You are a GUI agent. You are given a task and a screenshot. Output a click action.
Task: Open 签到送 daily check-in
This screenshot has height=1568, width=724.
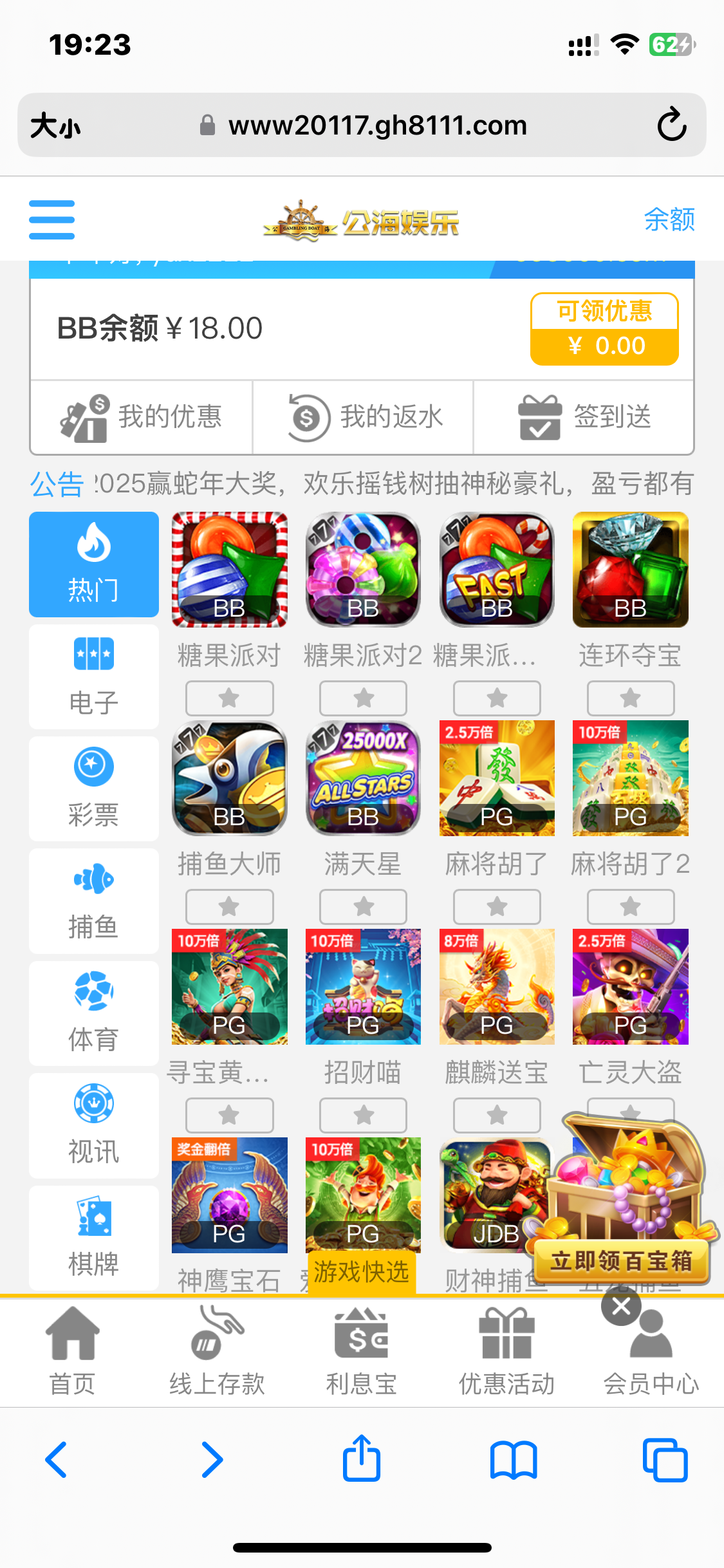coord(584,417)
